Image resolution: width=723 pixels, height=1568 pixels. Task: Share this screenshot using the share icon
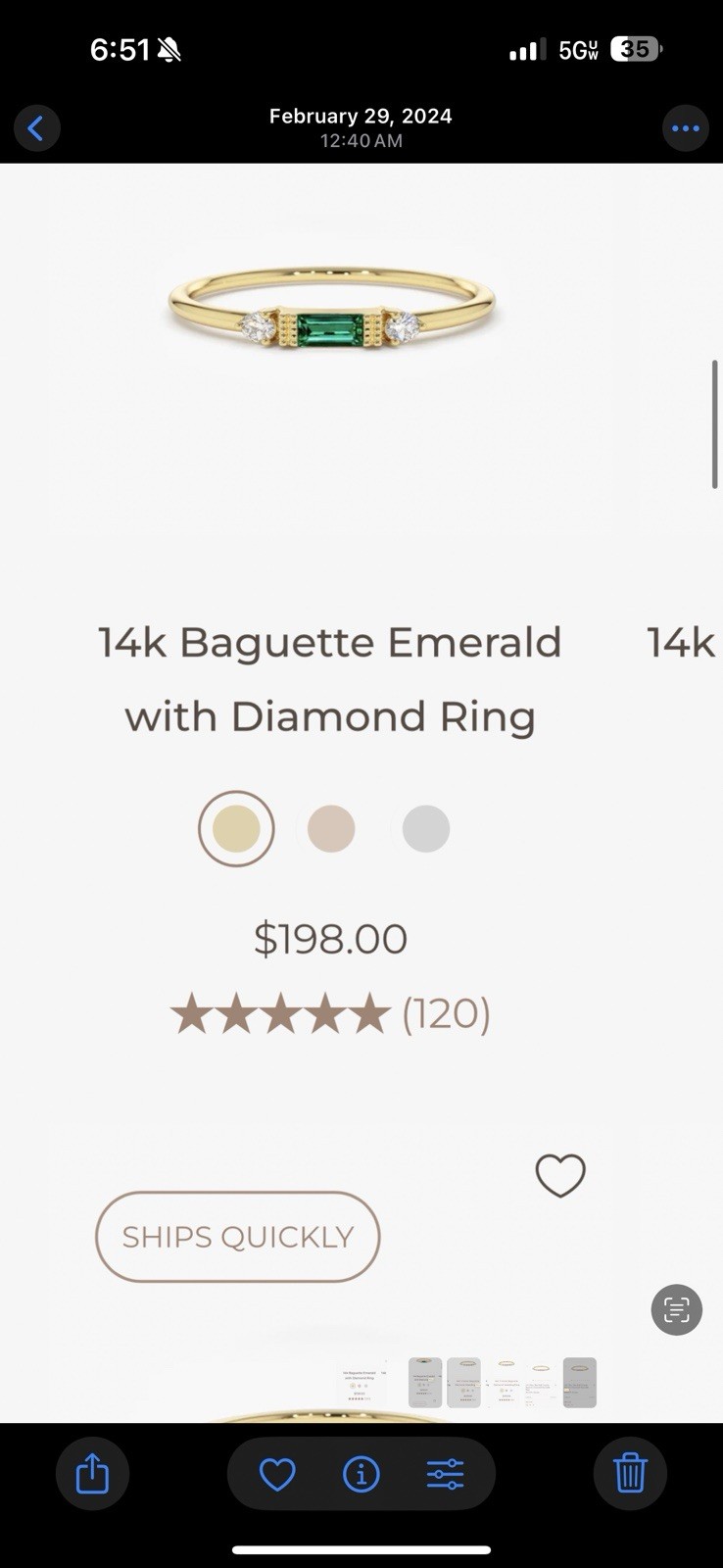[92, 1473]
